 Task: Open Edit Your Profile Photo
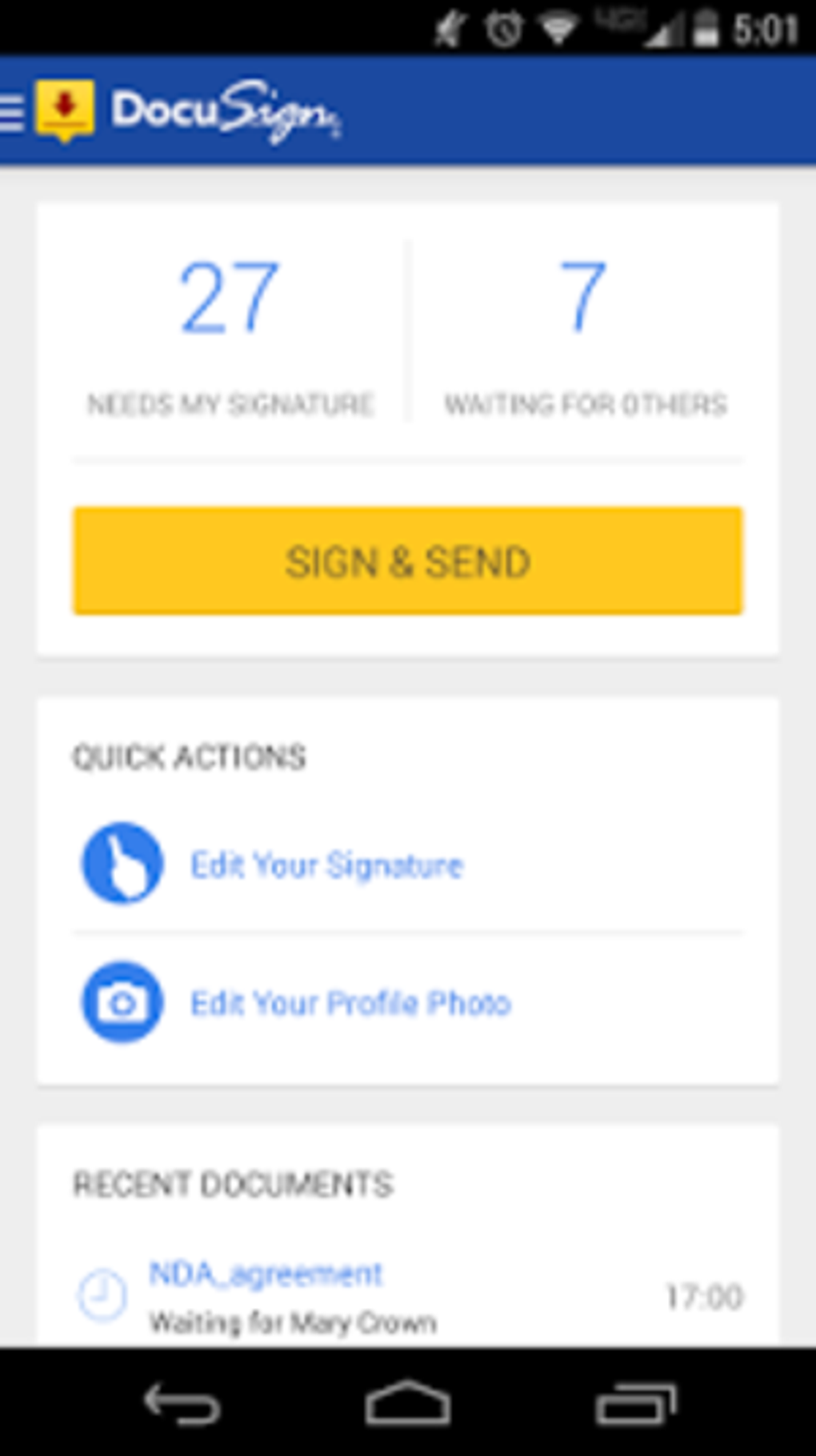[x=350, y=1001]
